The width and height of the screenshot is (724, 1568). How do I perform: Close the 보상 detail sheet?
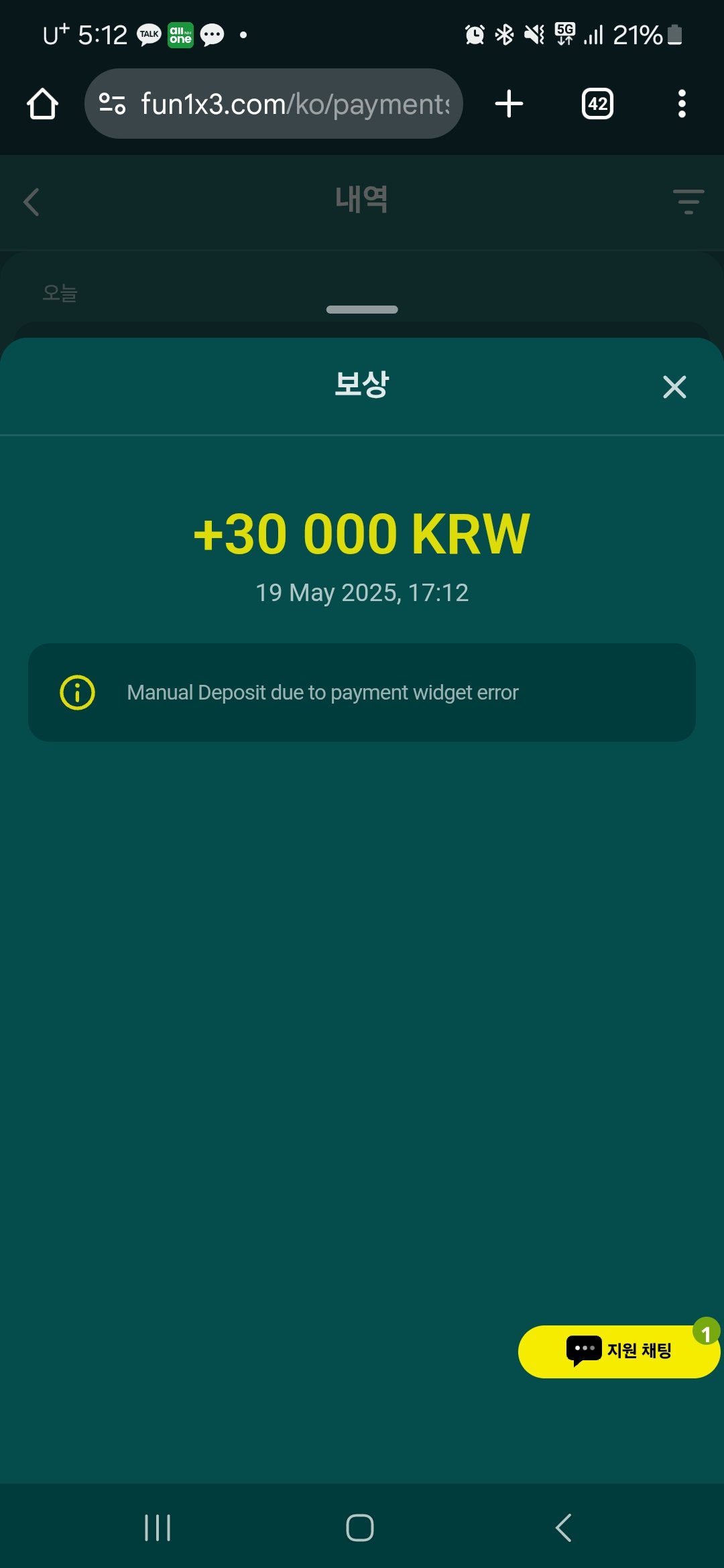coord(674,387)
